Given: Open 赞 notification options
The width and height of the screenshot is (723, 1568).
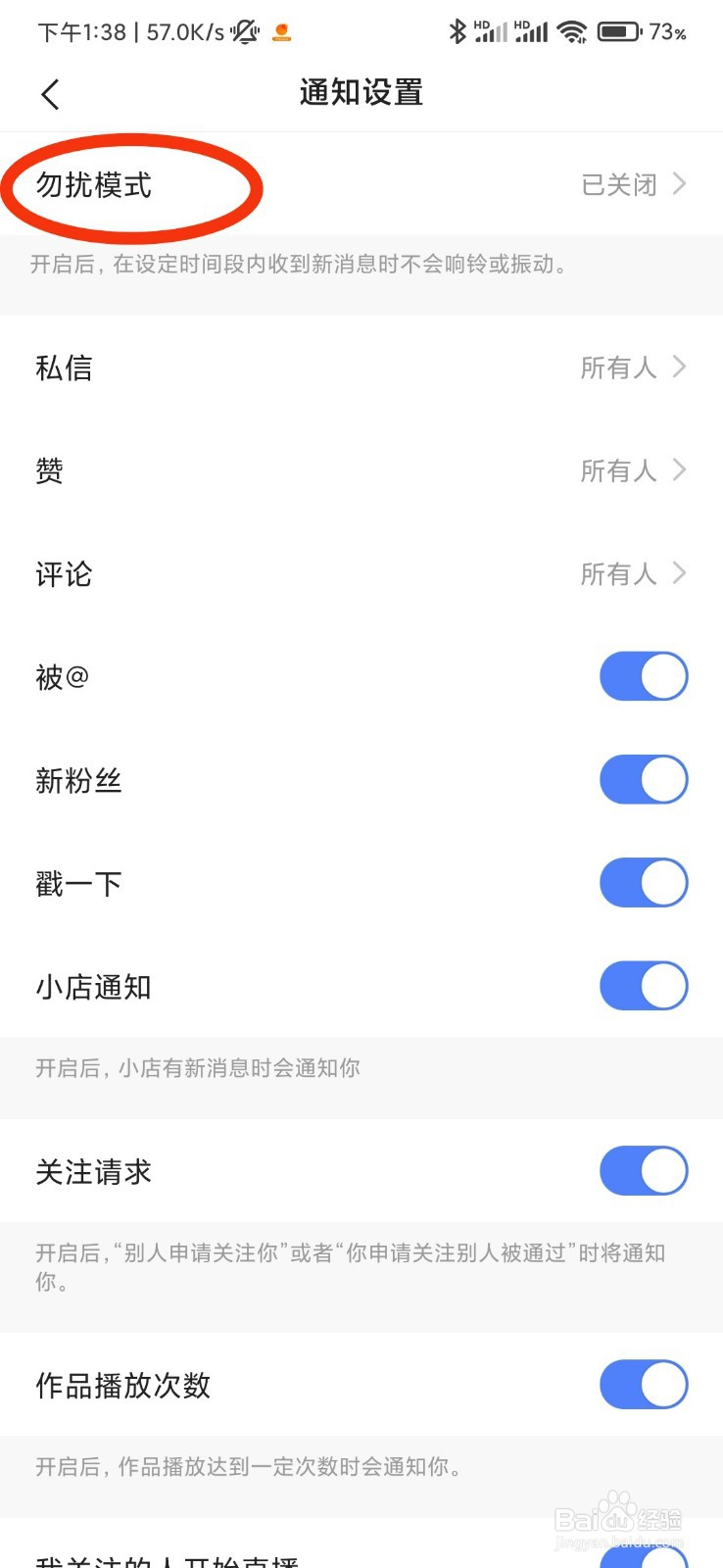Looking at the screenshot, I should pos(361,470).
